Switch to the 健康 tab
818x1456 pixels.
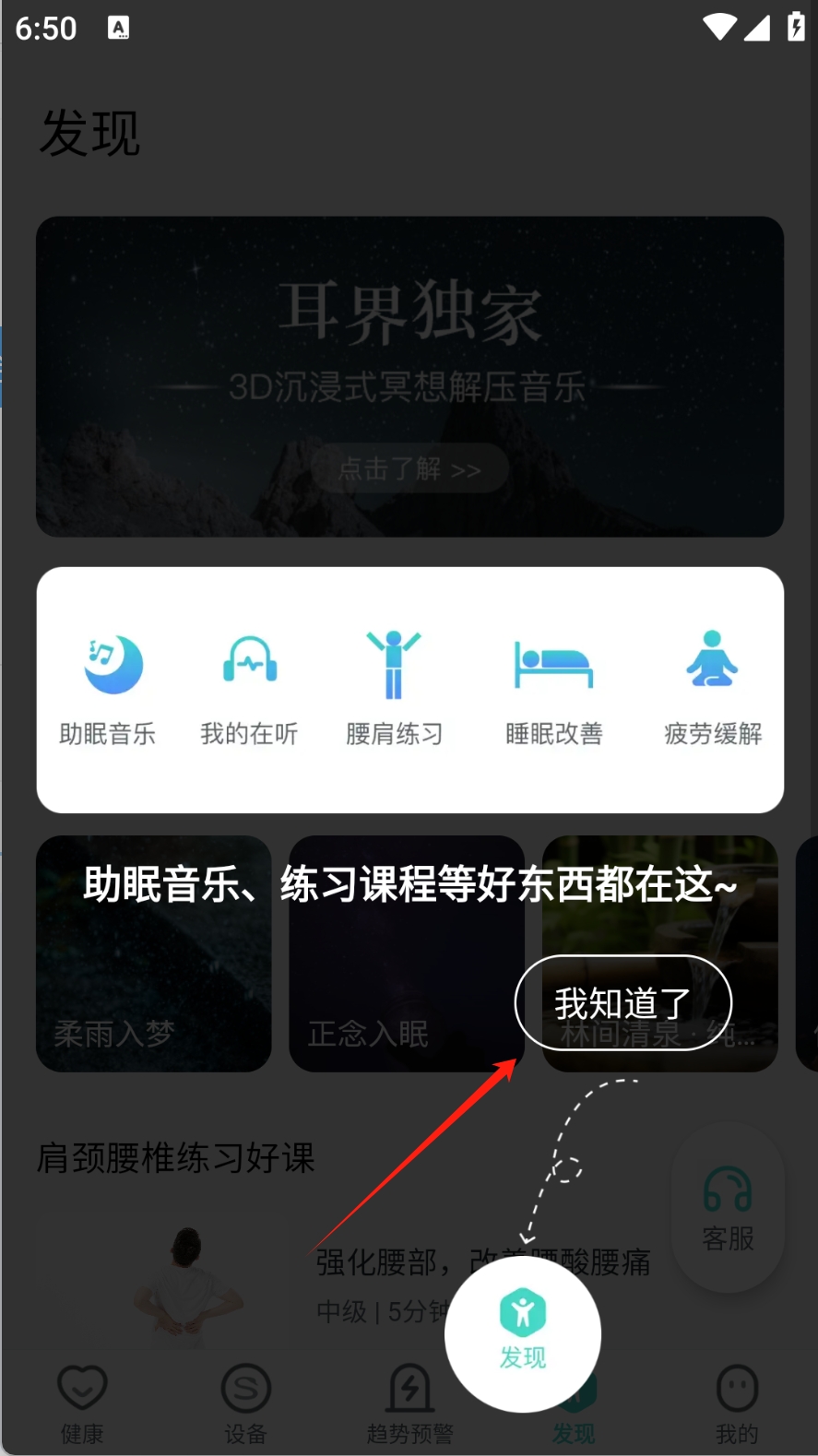click(82, 1403)
